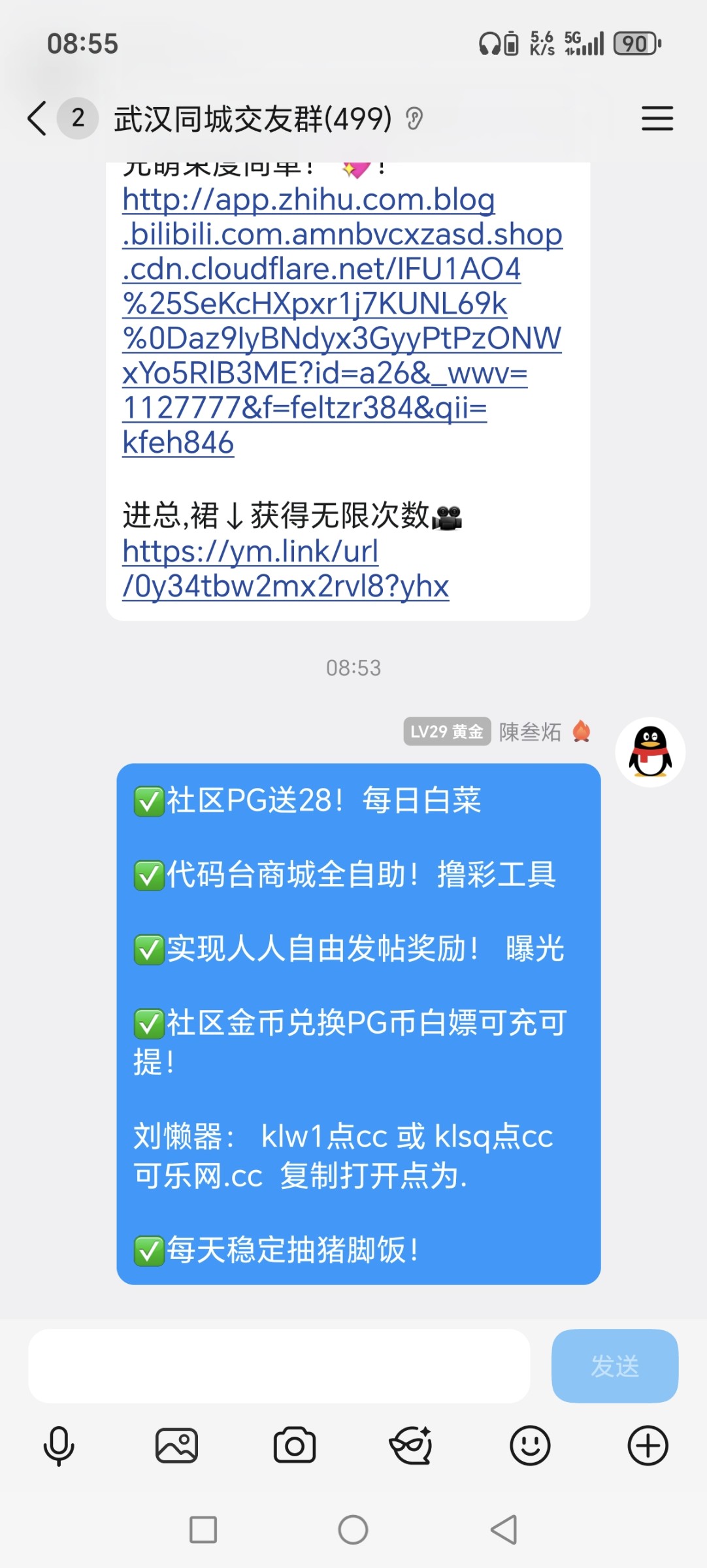Viewport: 707px width, 1568px height.
Task: Open the hamburger menu for group settings
Action: [x=657, y=119]
